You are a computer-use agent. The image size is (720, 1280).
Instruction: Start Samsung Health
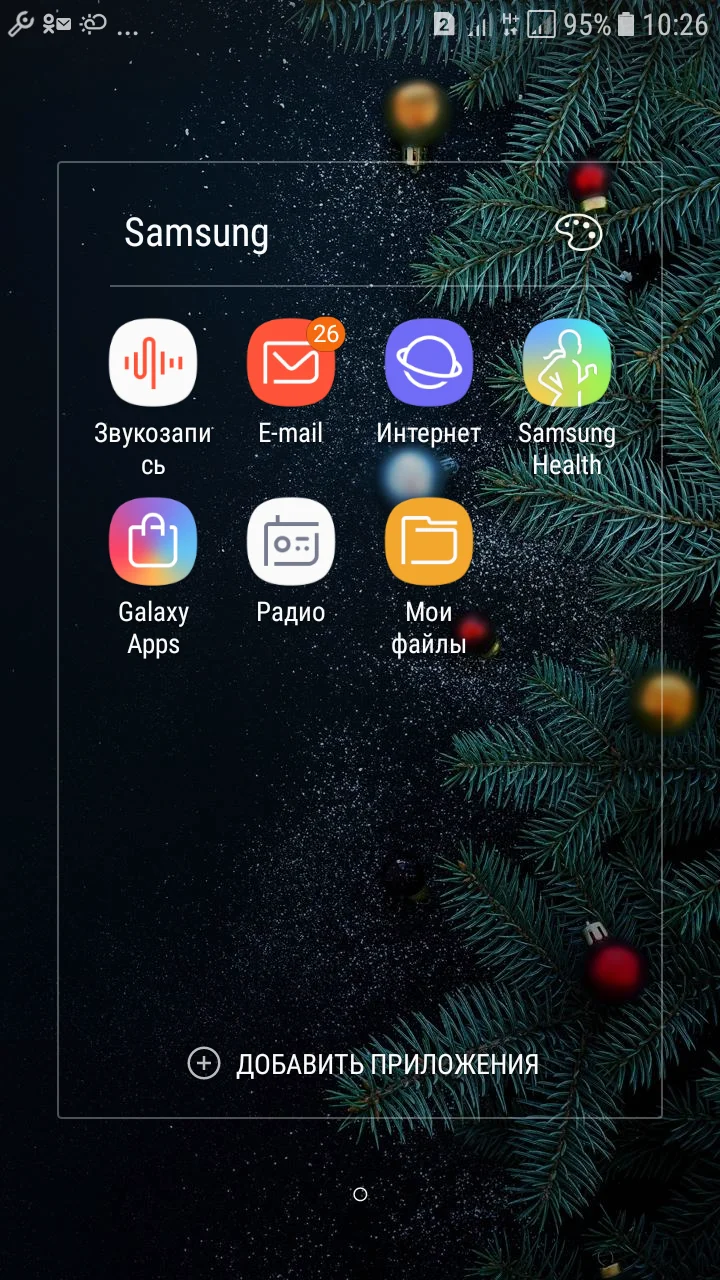tap(567, 362)
